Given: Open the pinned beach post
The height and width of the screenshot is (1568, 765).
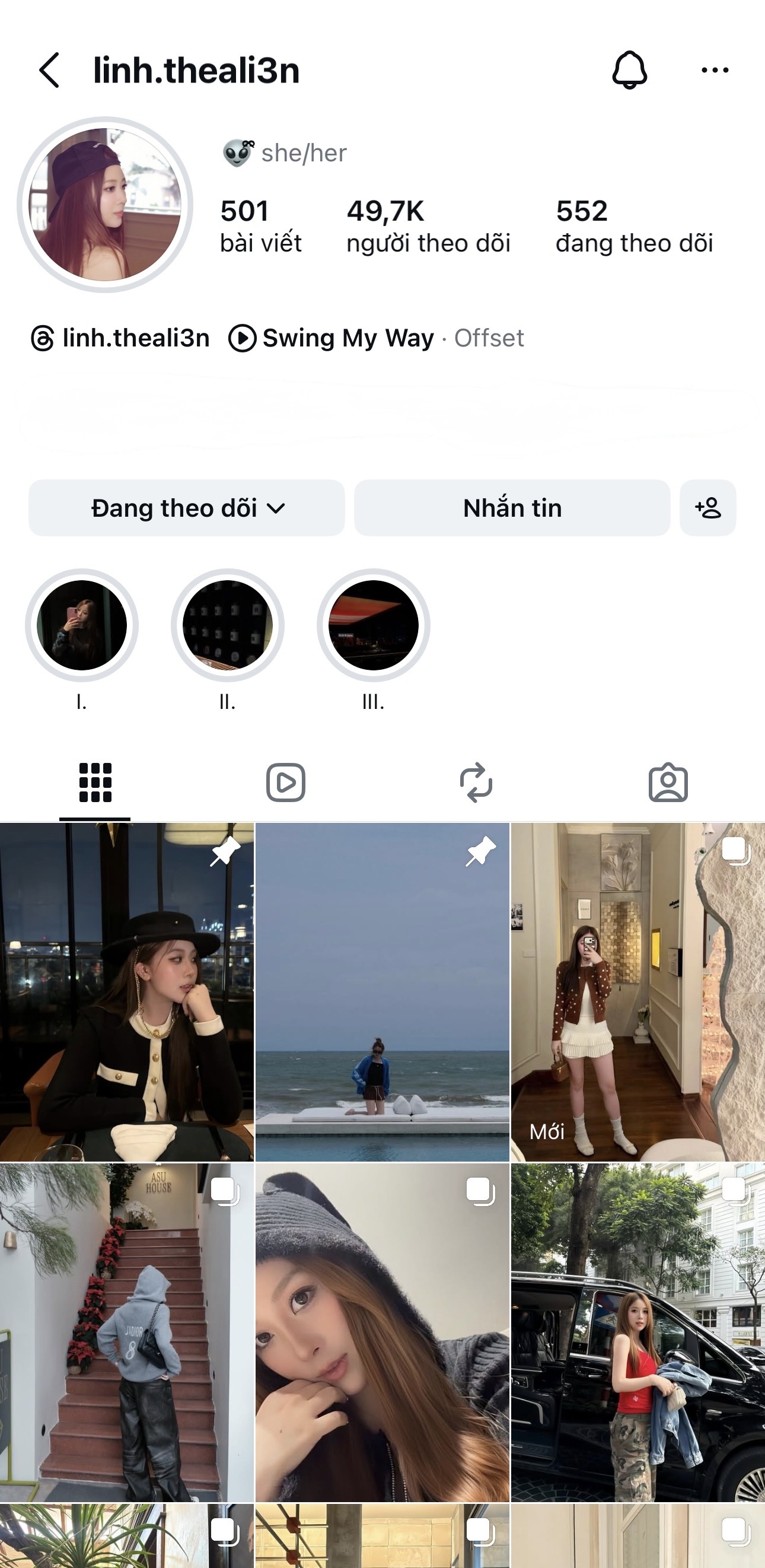Looking at the screenshot, I should (x=382, y=992).
